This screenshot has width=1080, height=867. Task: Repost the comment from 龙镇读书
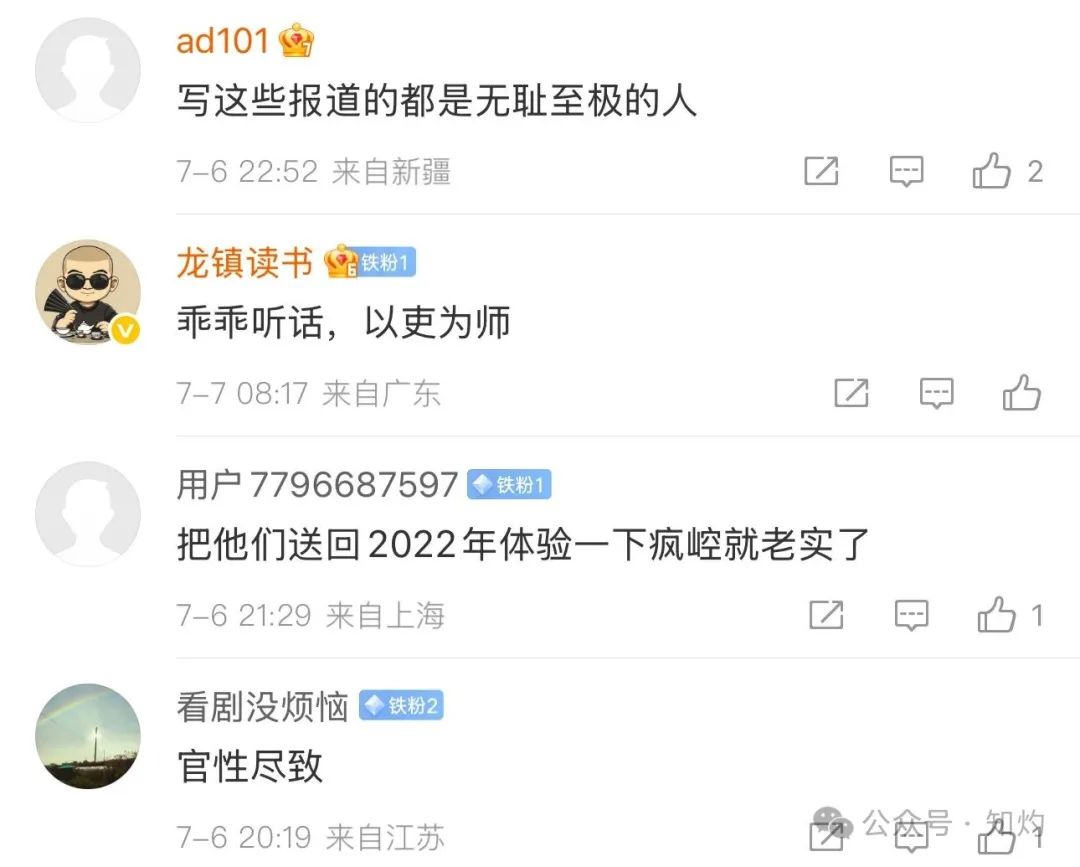tap(851, 393)
